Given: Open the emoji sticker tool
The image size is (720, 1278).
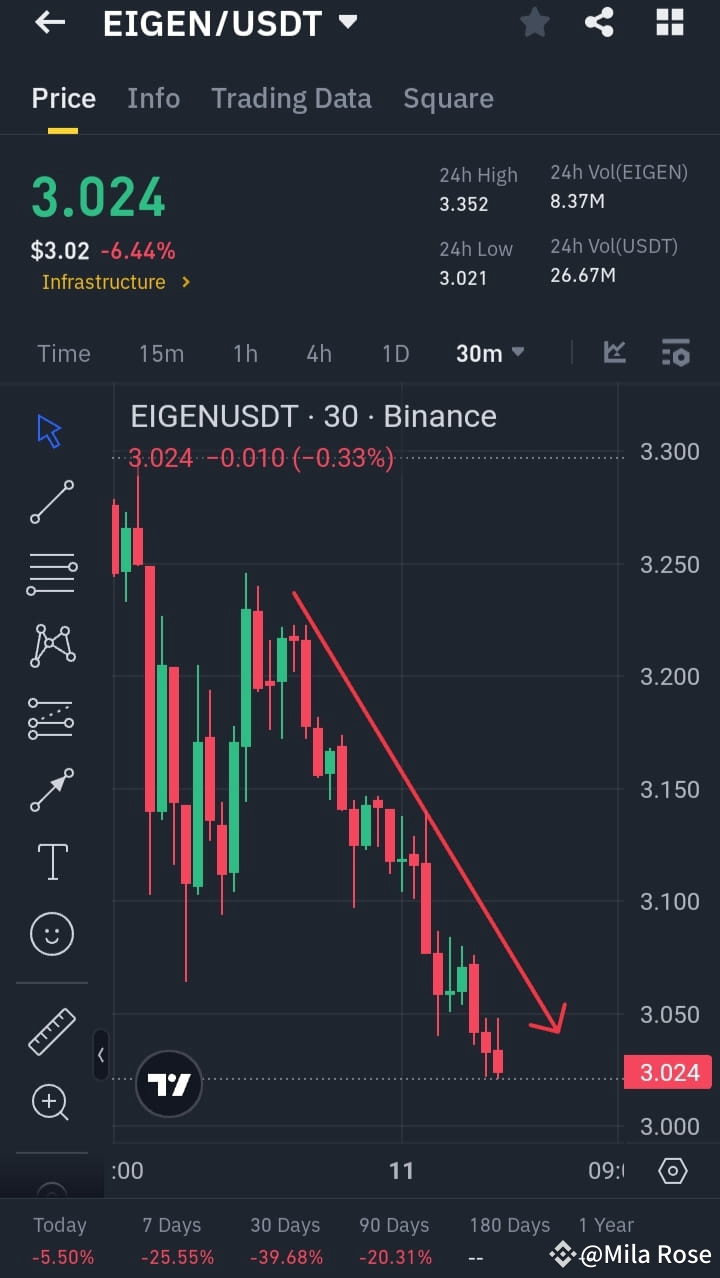Looking at the screenshot, I should pyautogui.click(x=52, y=933).
